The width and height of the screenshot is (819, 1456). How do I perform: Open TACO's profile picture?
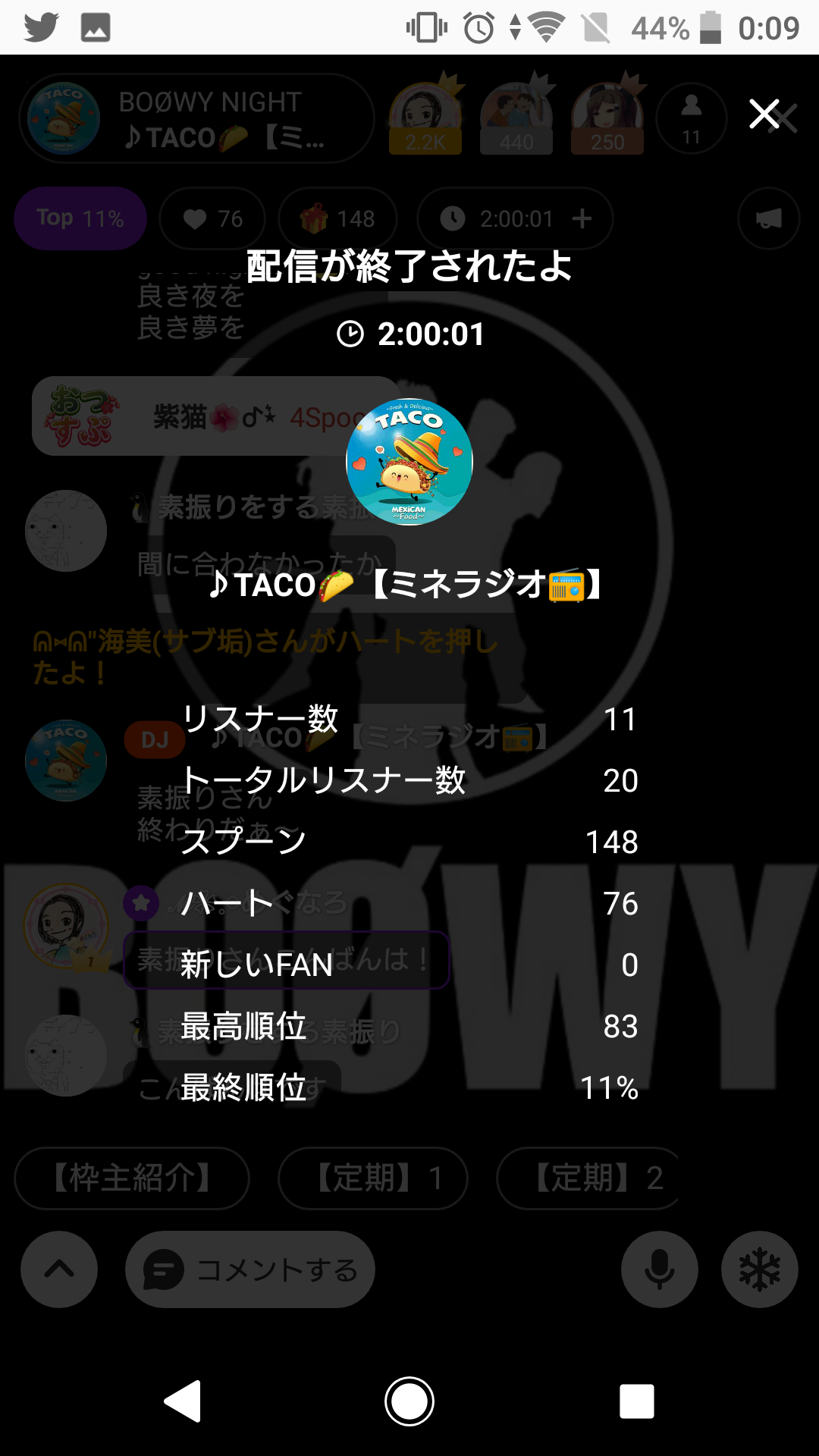[409, 462]
